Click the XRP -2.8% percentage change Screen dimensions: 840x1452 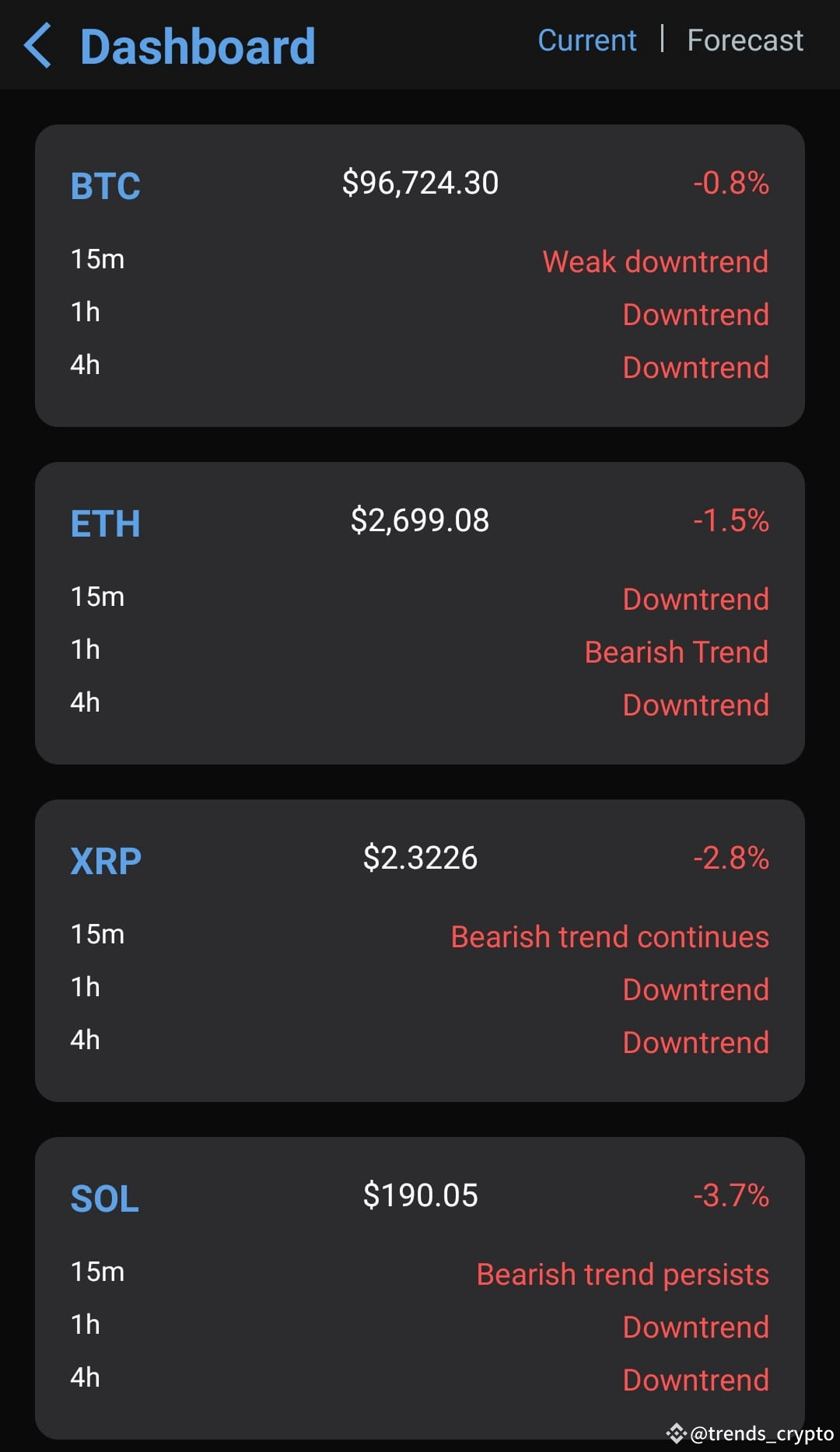click(x=730, y=859)
